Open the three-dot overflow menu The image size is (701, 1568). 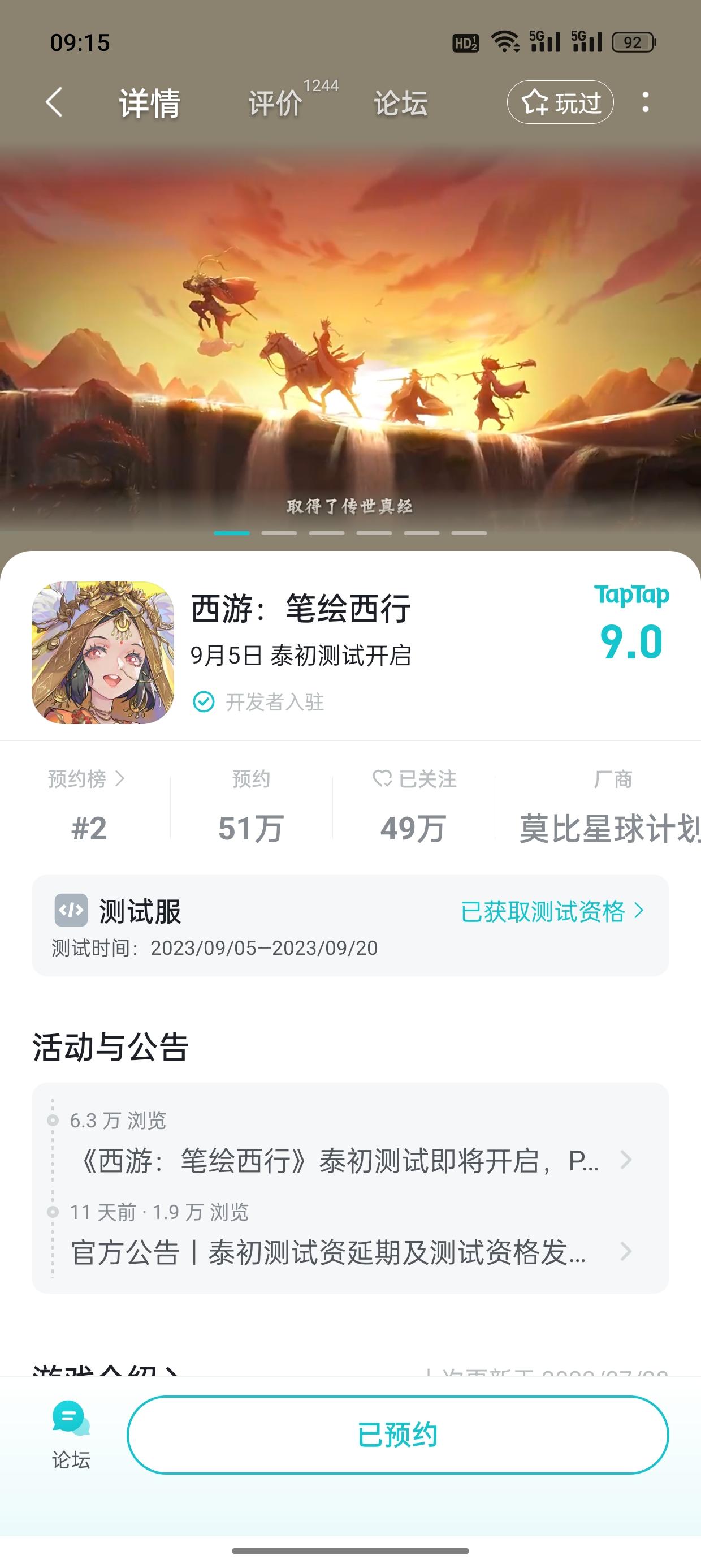coord(647,102)
